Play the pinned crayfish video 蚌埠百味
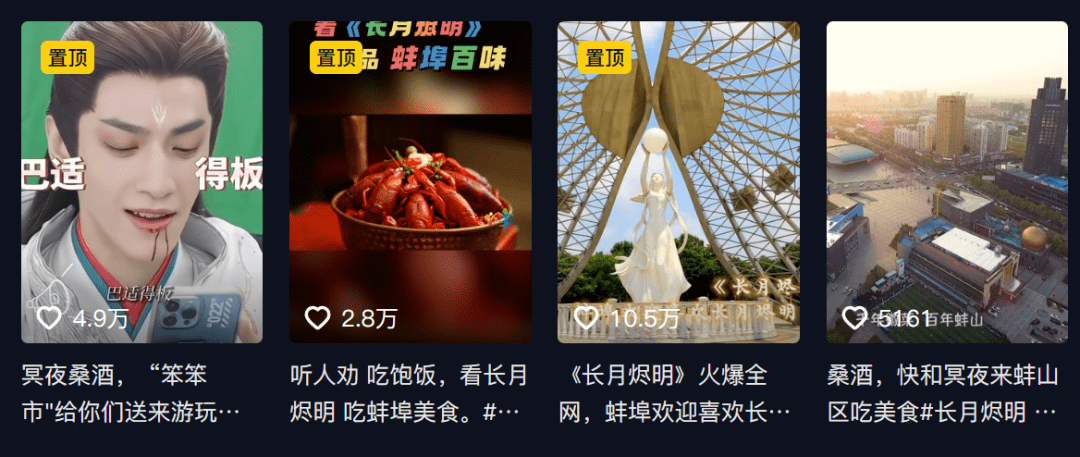This screenshot has height=457, width=1080. click(x=410, y=183)
